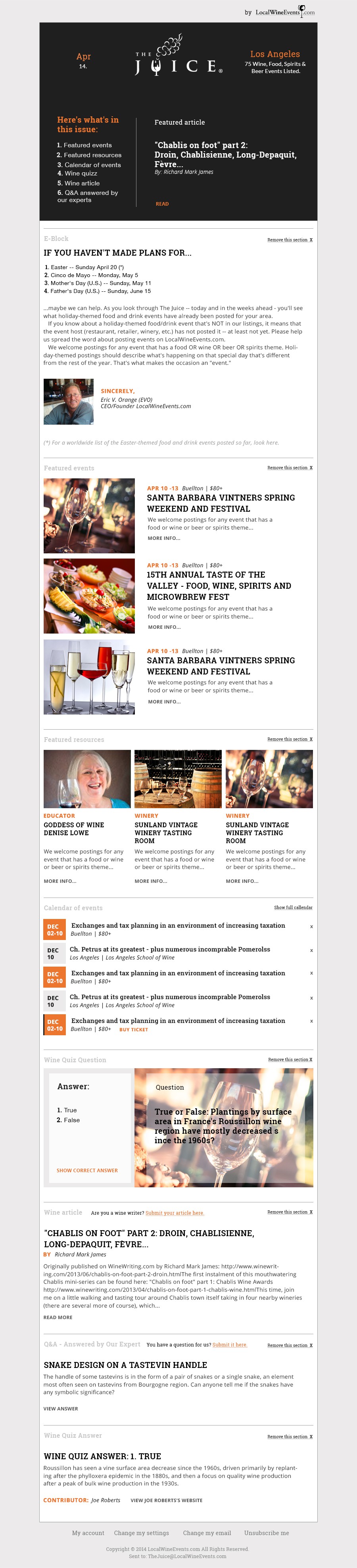Unsubscribe from the newsletter
Viewport: 357px width, 1568px height.
(267, 1533)
